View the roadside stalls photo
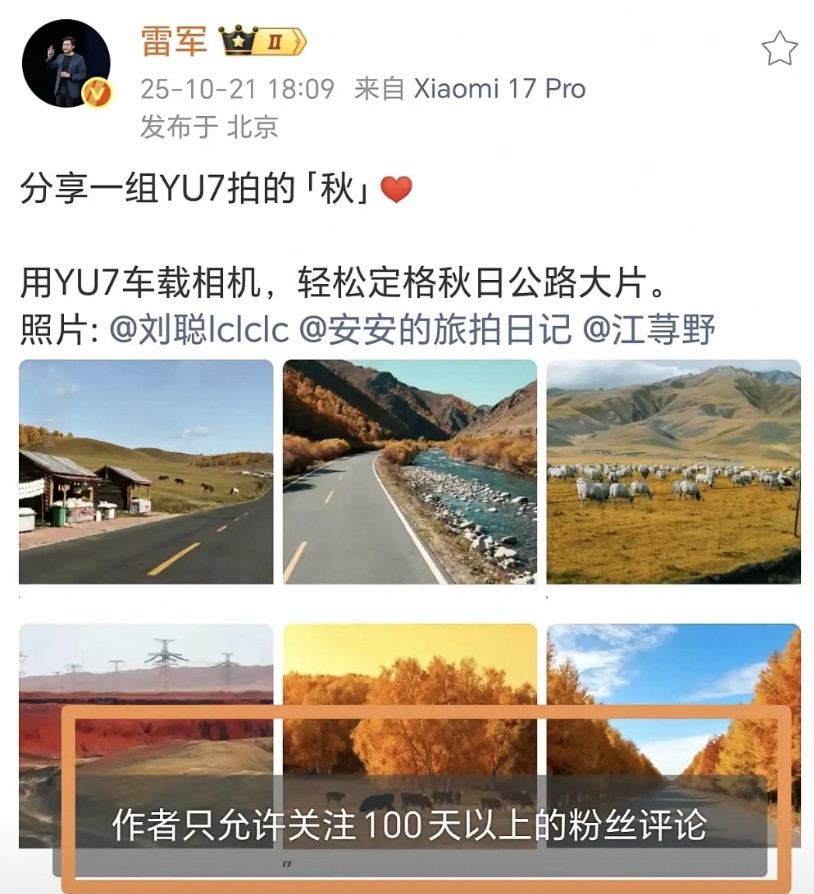814x894 pixels. [x=146, y=471]
